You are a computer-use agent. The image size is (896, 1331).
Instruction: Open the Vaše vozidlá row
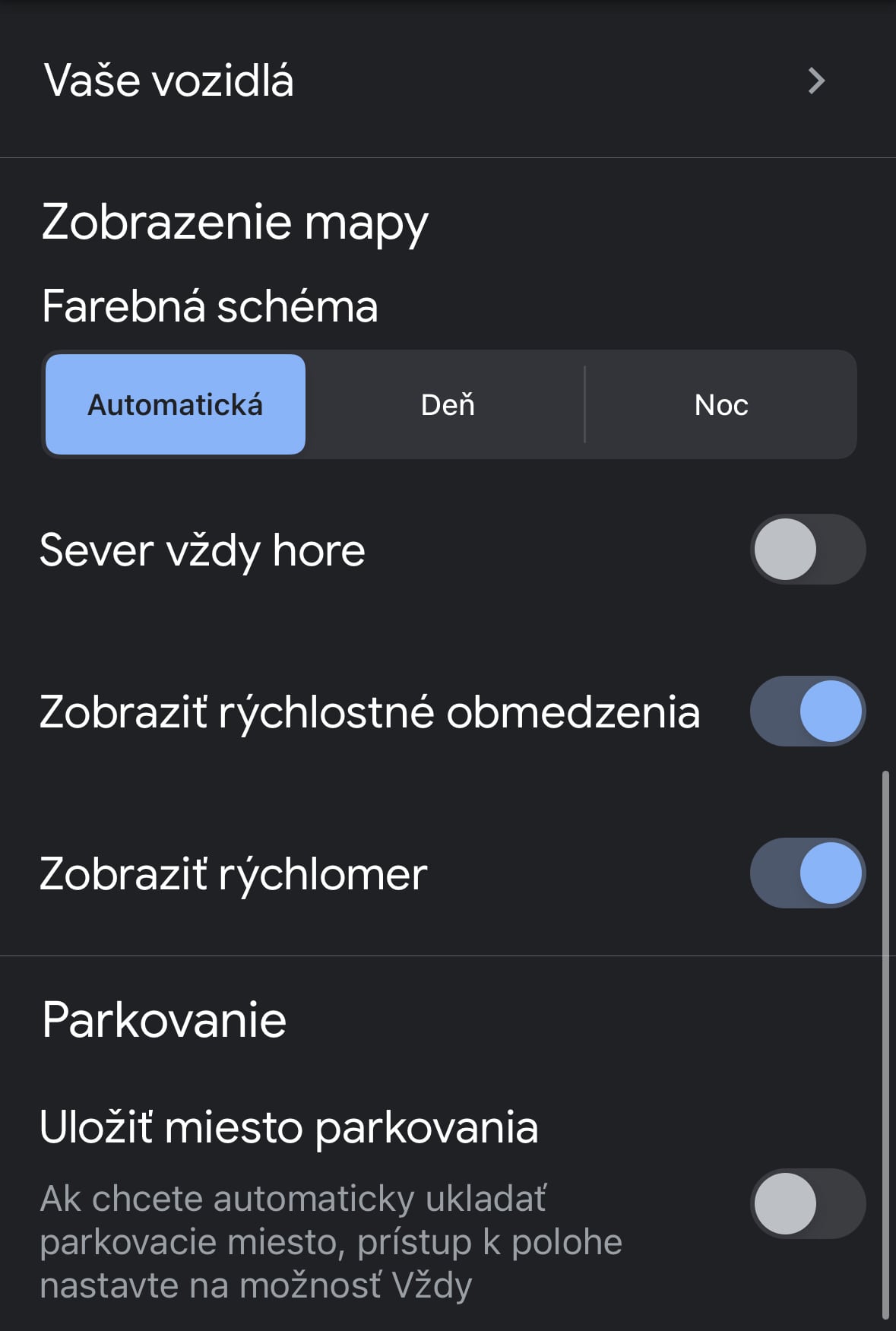[x=448, y=81]
